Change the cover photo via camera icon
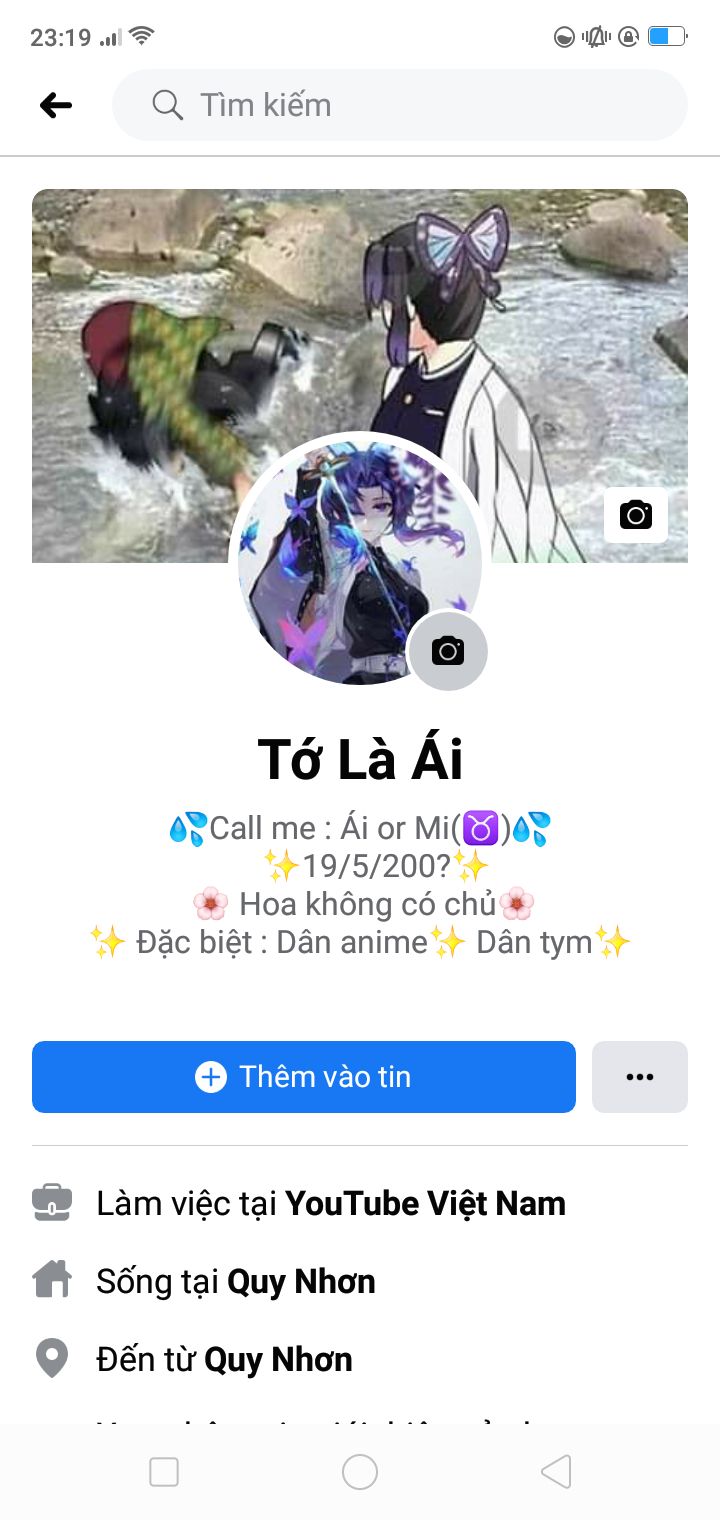720x1520 pixels. click(635, 515)
